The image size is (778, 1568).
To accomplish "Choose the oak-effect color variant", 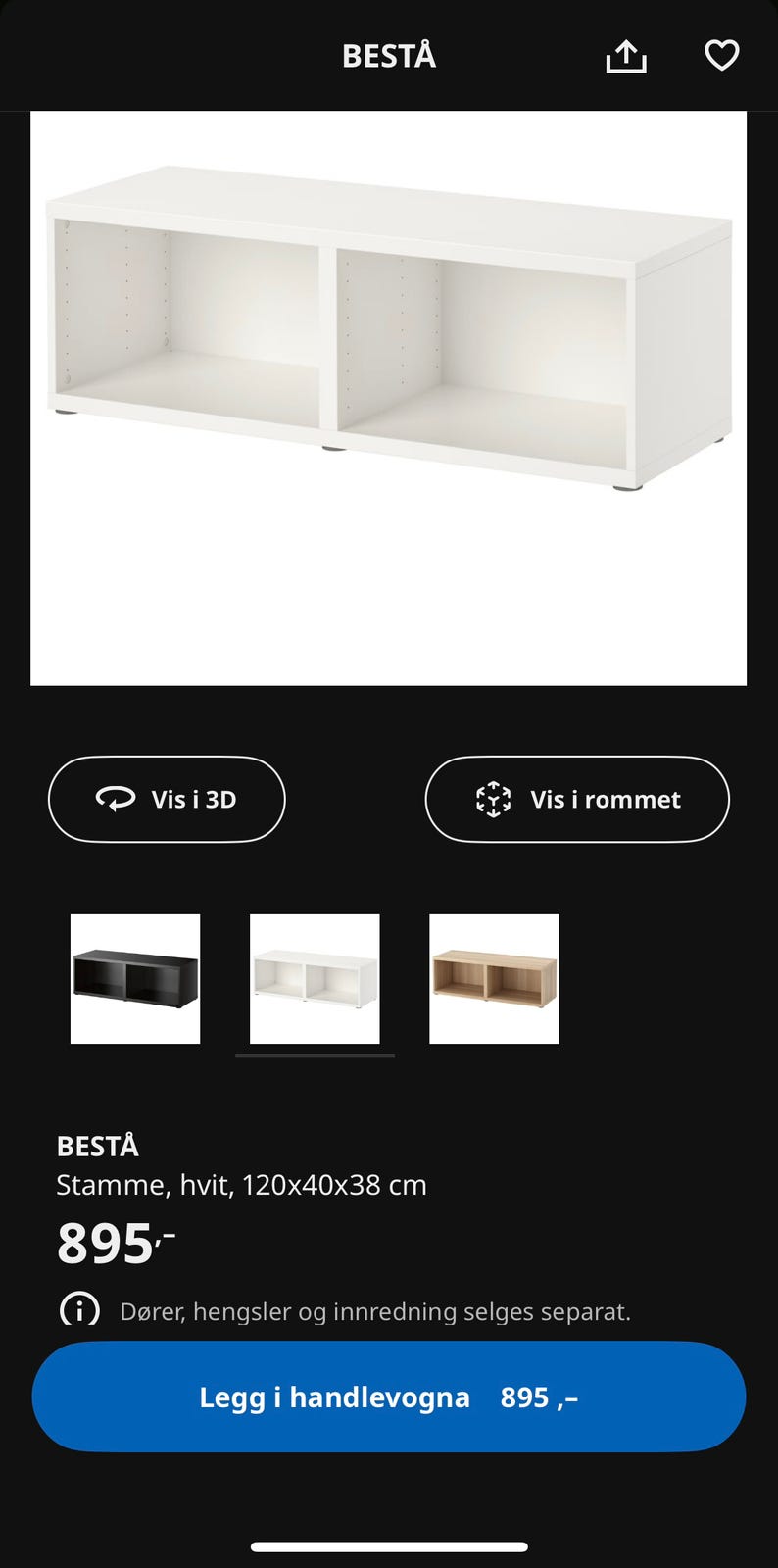I will pyautogui.click(x=494, y=979).
